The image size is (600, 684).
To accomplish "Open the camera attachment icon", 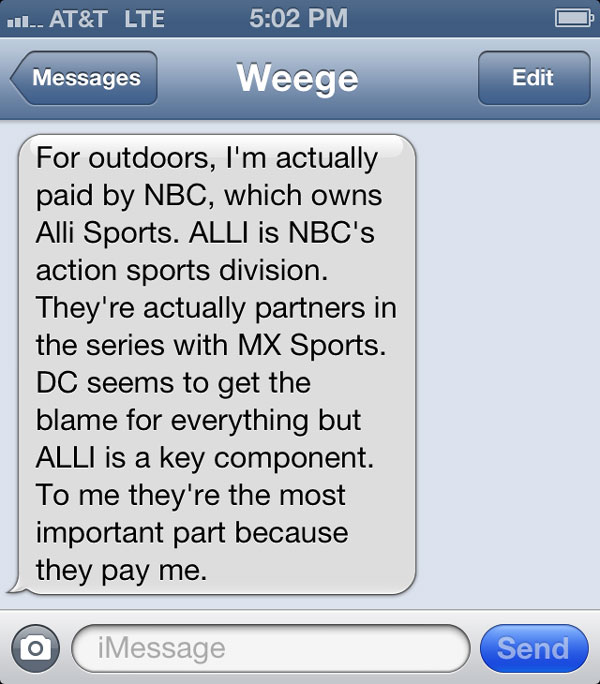I will tap(35, 648).
